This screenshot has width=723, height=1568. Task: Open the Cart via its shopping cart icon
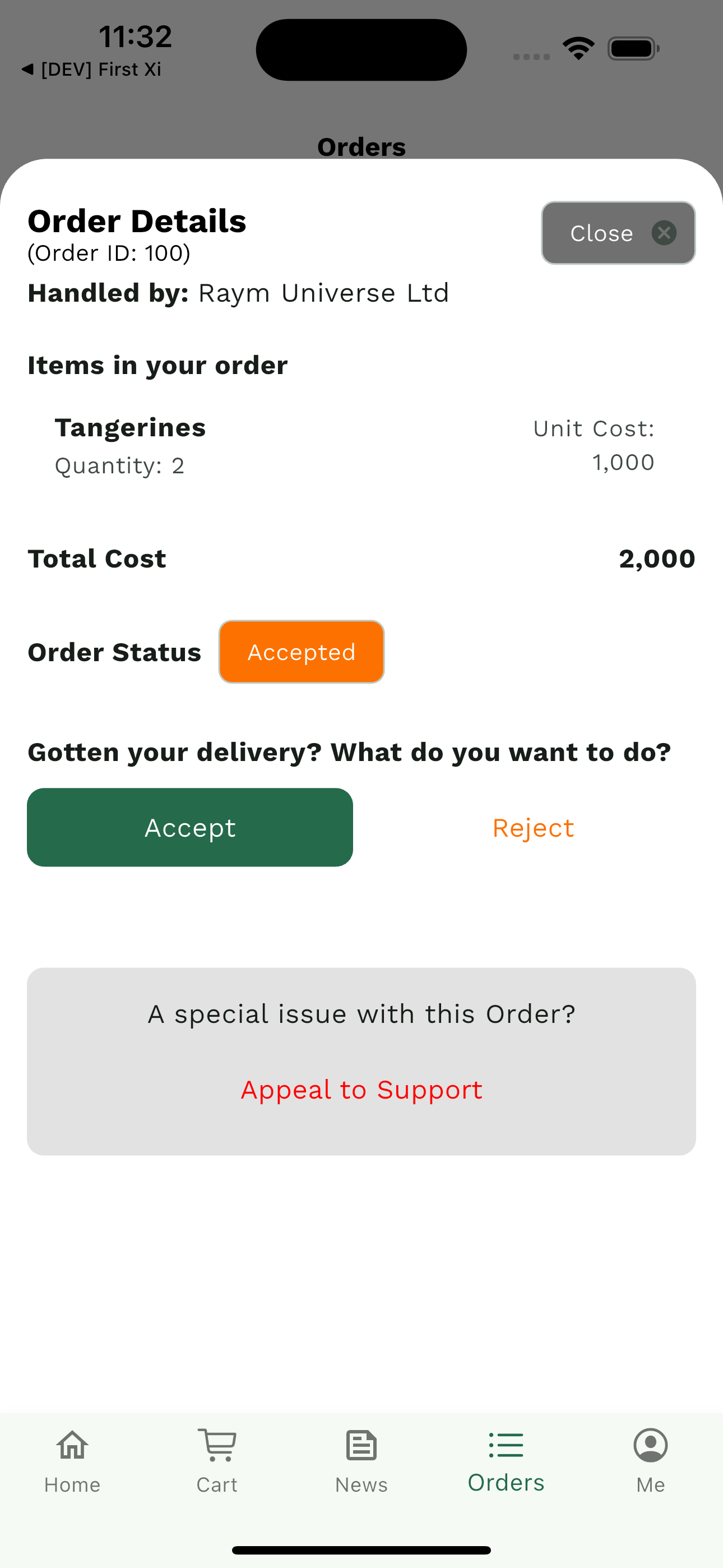tap(217, 1445)
